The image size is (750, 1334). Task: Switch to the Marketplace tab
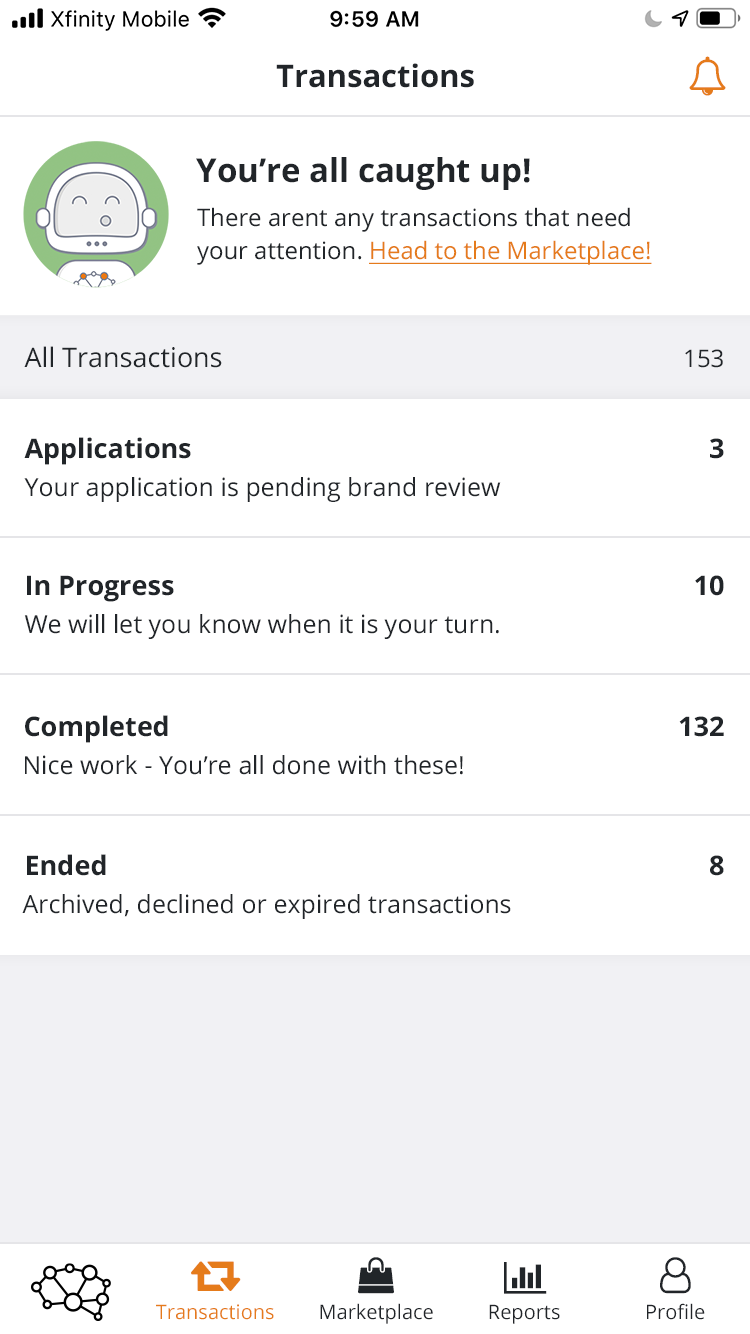(376, 1291)
